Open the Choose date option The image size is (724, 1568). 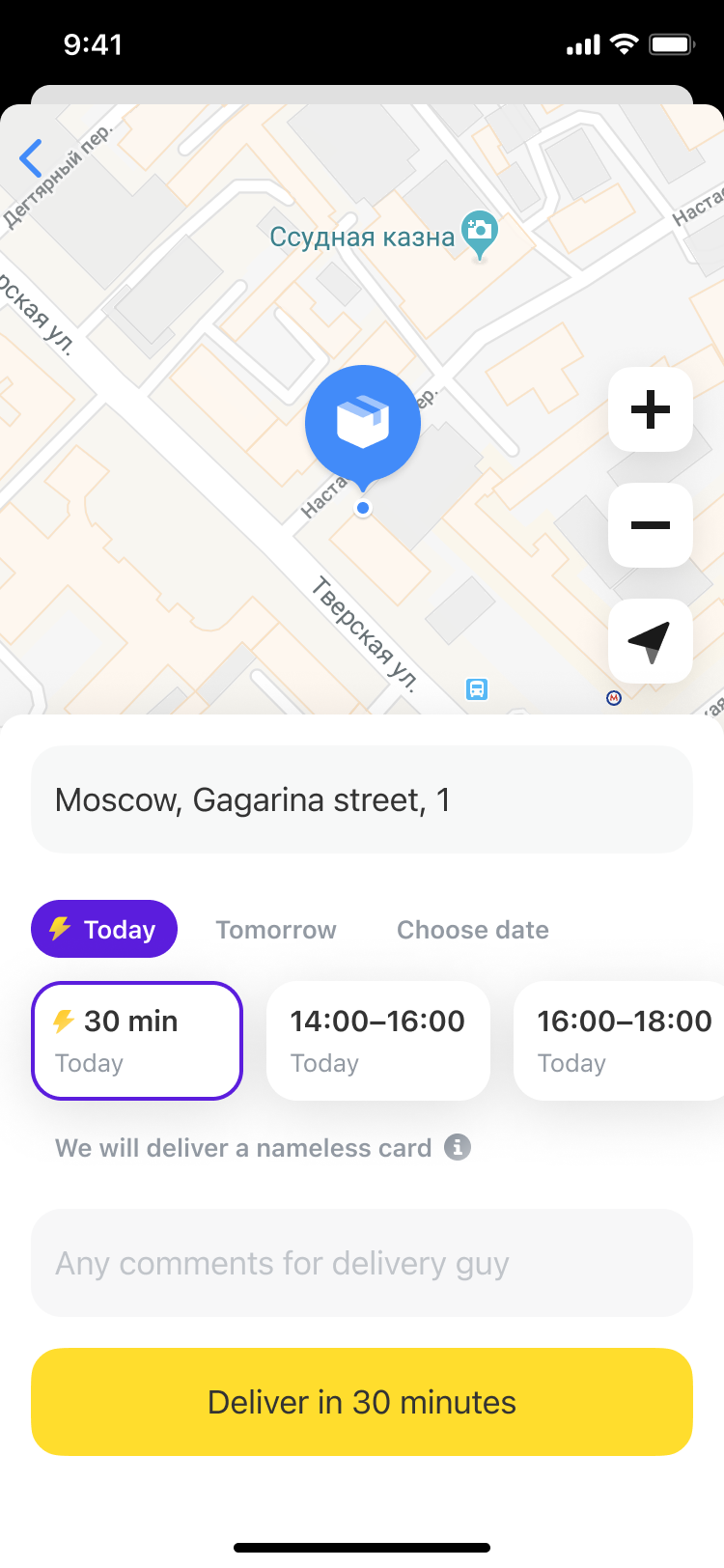(473, 930)
